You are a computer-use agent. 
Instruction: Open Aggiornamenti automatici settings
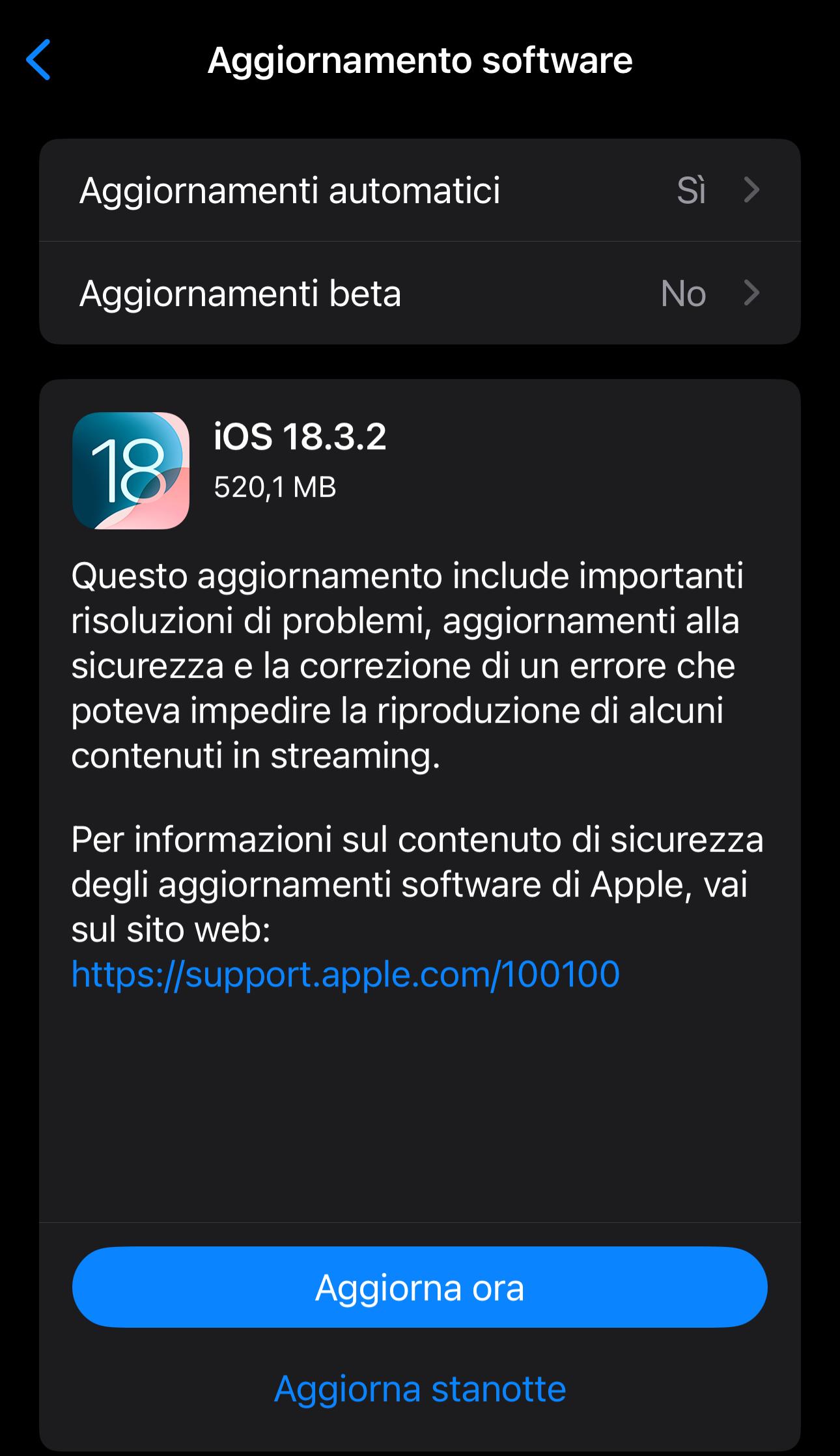pos(419,190)
